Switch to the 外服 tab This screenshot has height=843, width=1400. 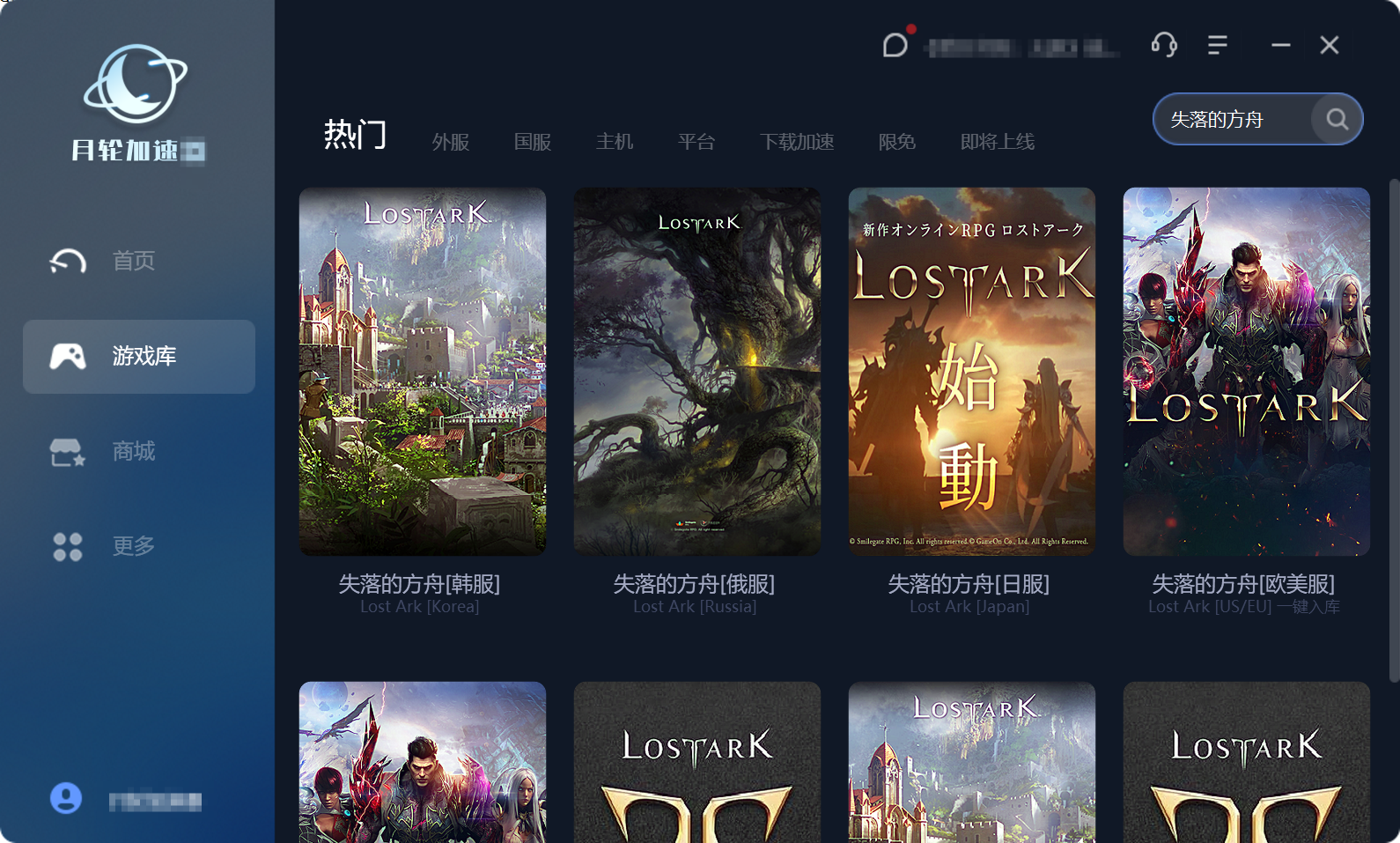[450, 142]
